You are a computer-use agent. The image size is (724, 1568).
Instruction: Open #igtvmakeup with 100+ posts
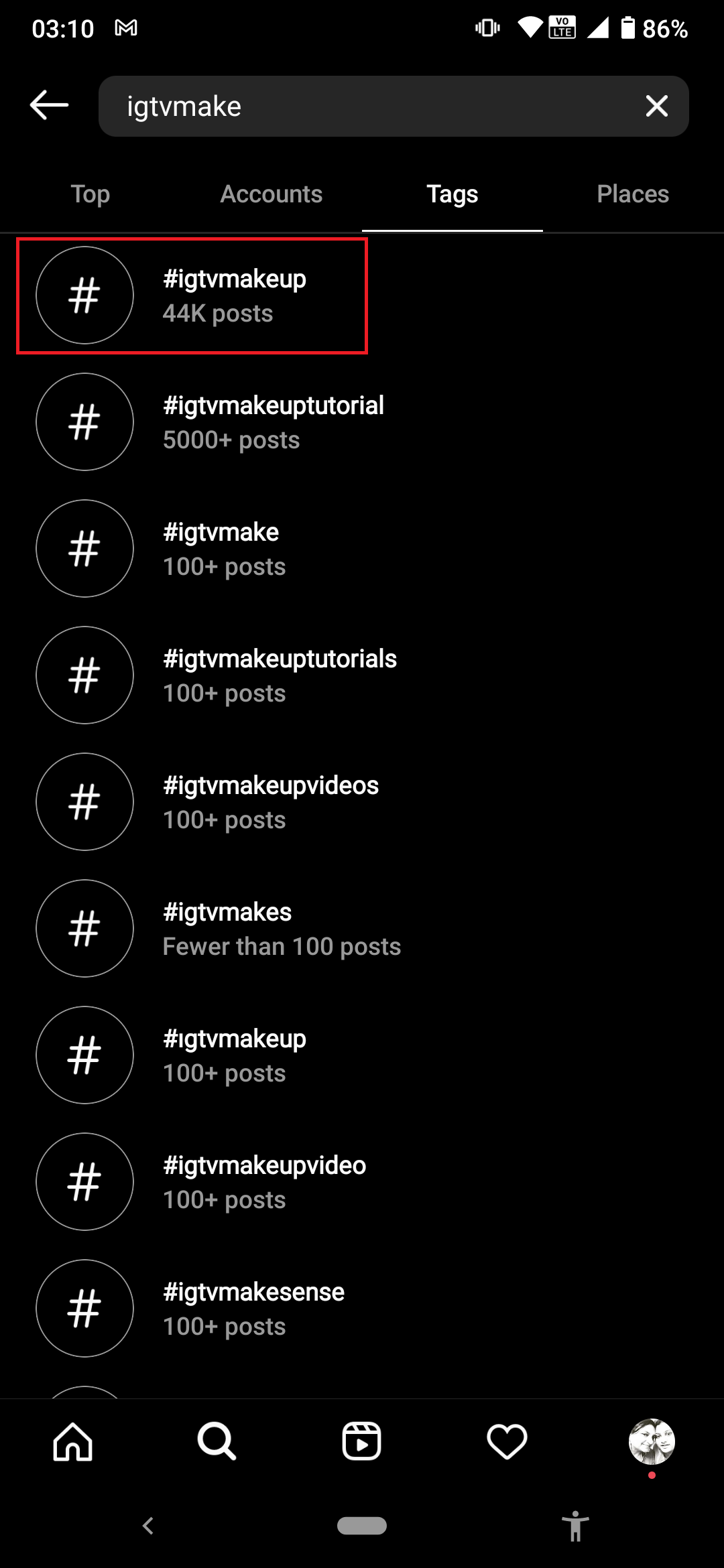point(235,1055)
